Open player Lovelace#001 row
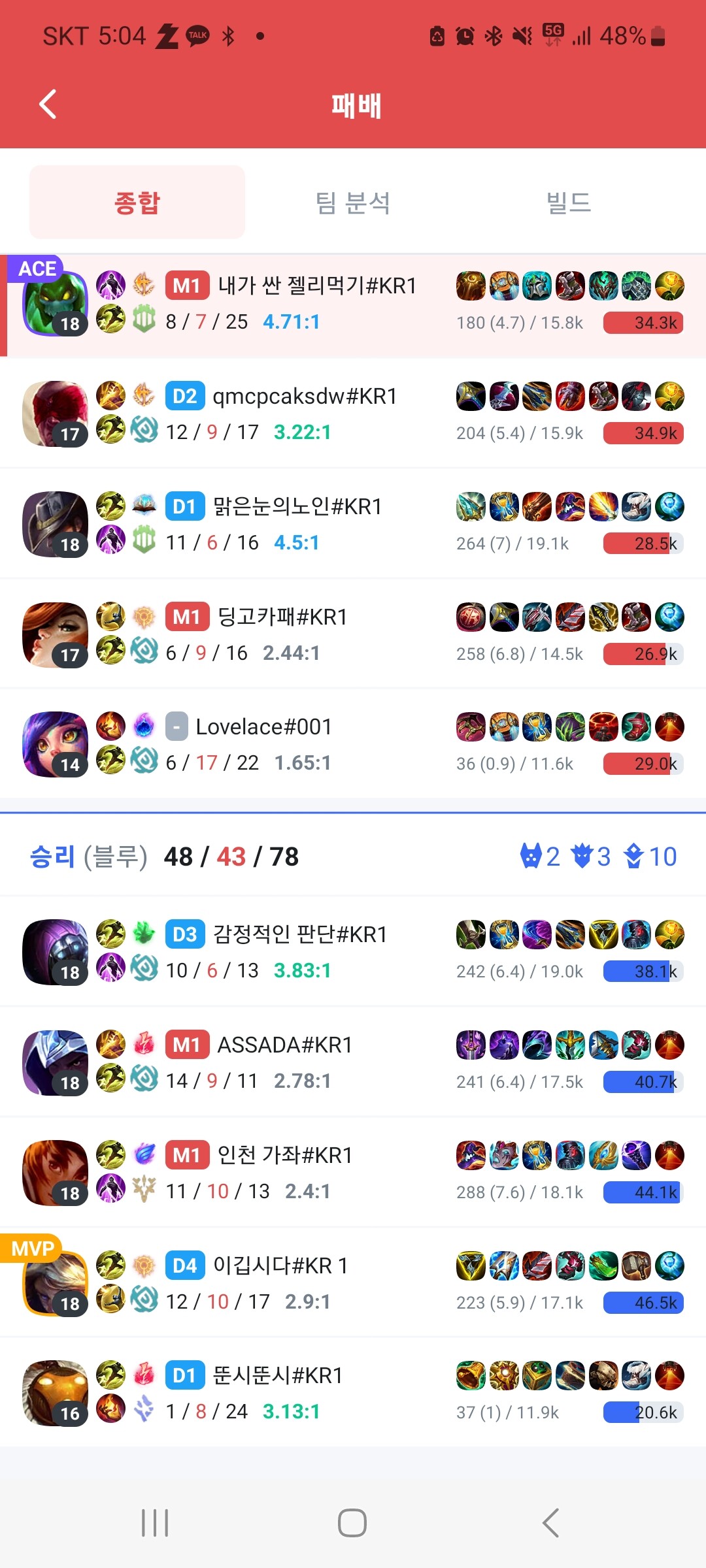Viewport: 706px width, 1568px height. coord(263,727)
